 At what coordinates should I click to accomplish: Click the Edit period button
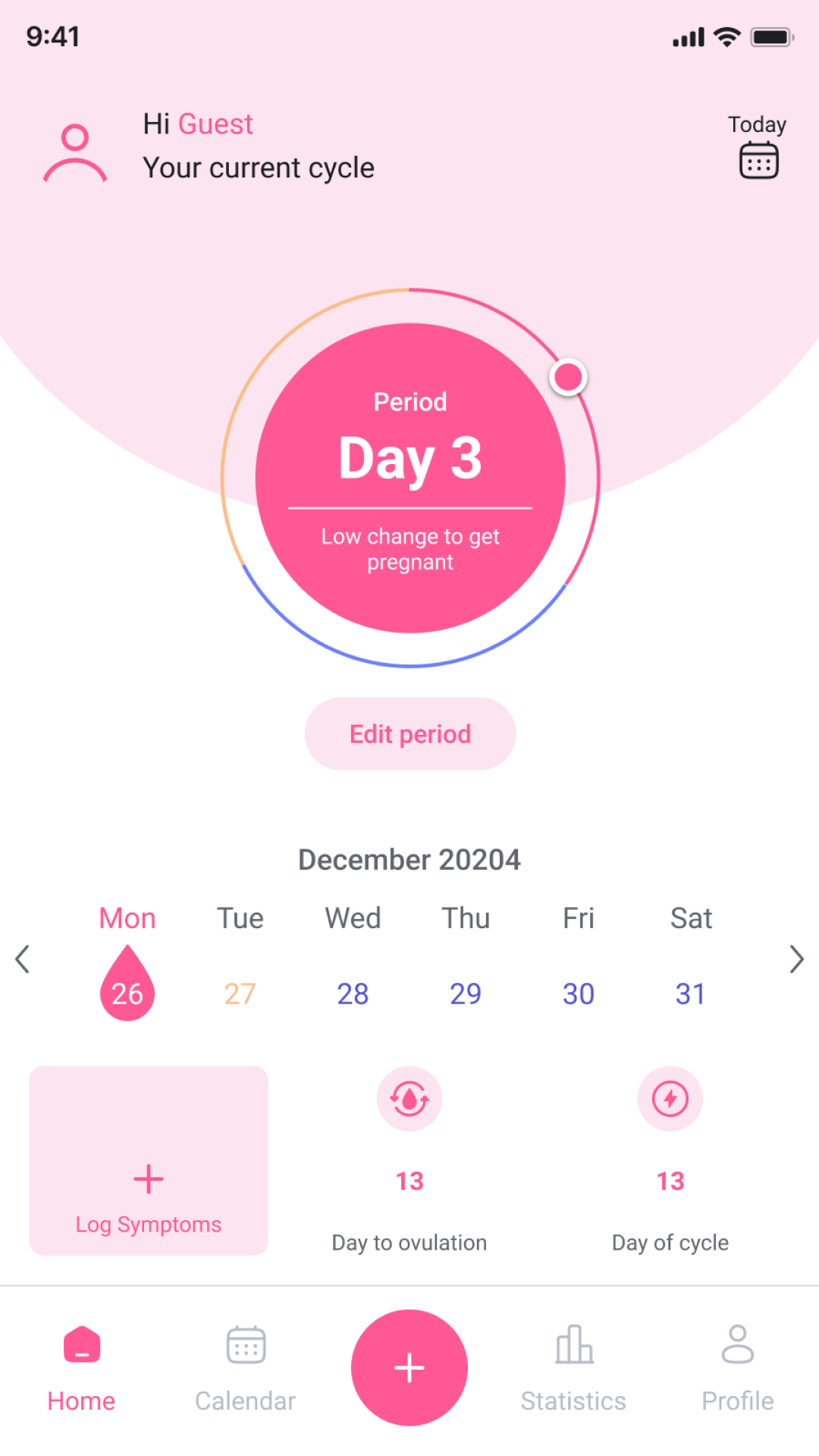[409, 733]
